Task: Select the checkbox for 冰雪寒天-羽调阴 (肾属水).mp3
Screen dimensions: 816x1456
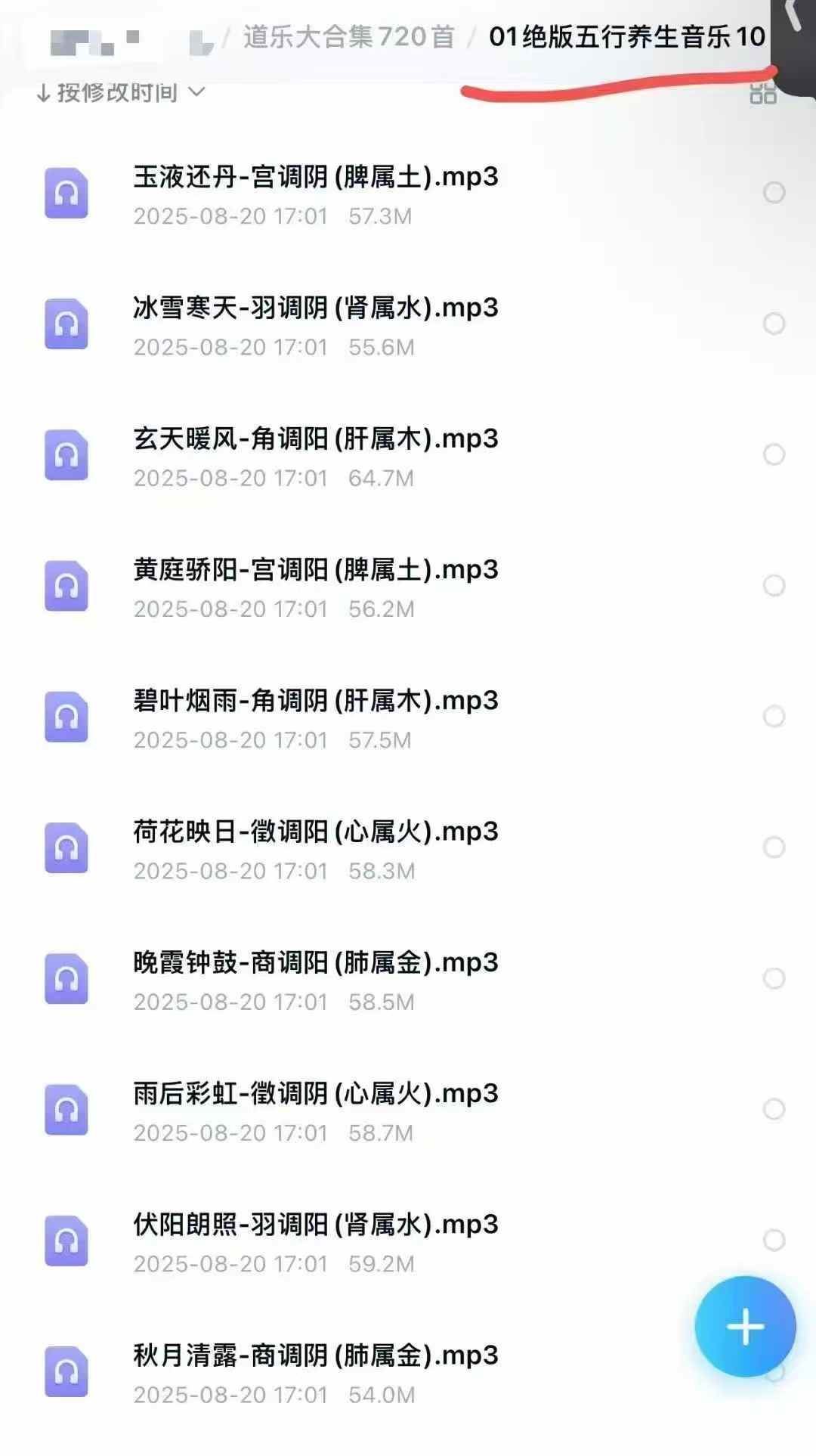Action: [x=774, y=324]
